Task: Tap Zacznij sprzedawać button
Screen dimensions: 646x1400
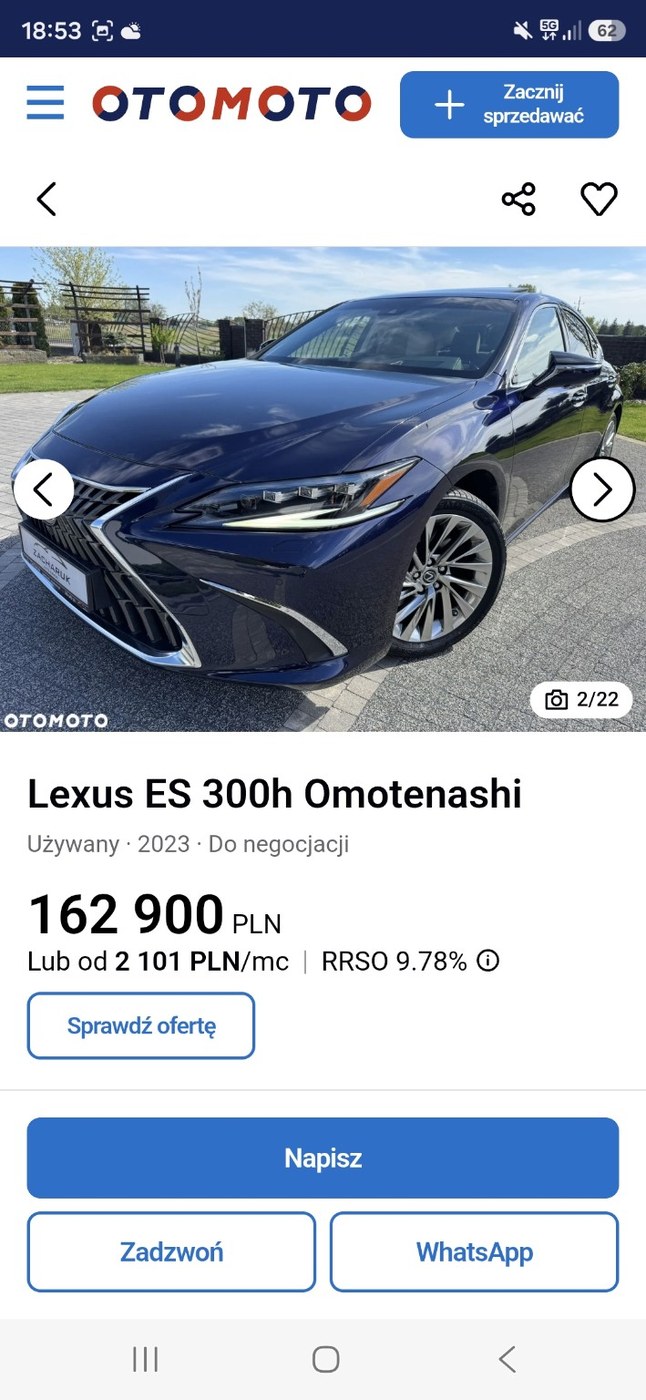Action: click(x=509, y=105)
